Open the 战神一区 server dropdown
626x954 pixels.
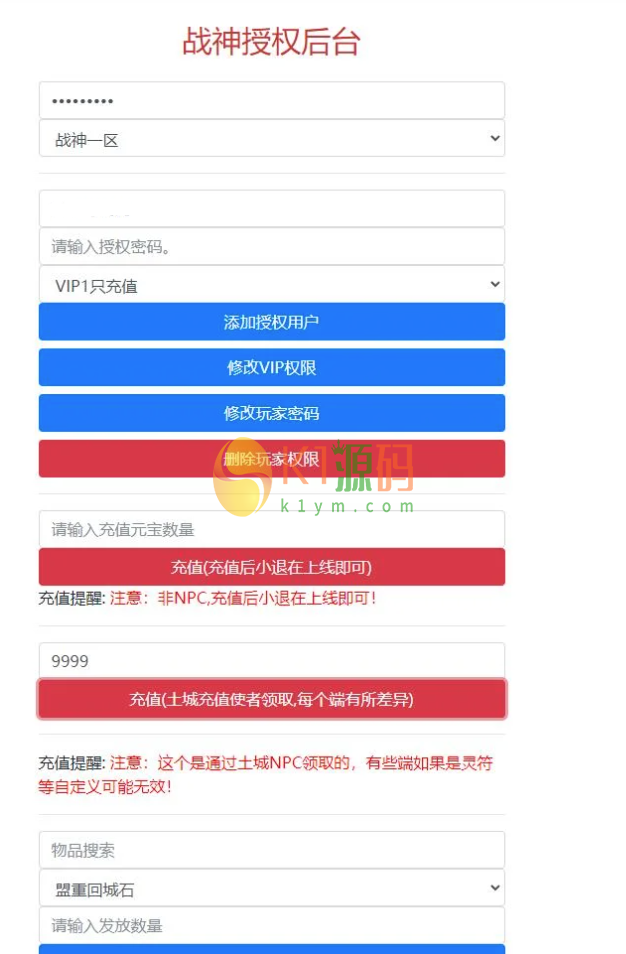[x=271, y=139]
